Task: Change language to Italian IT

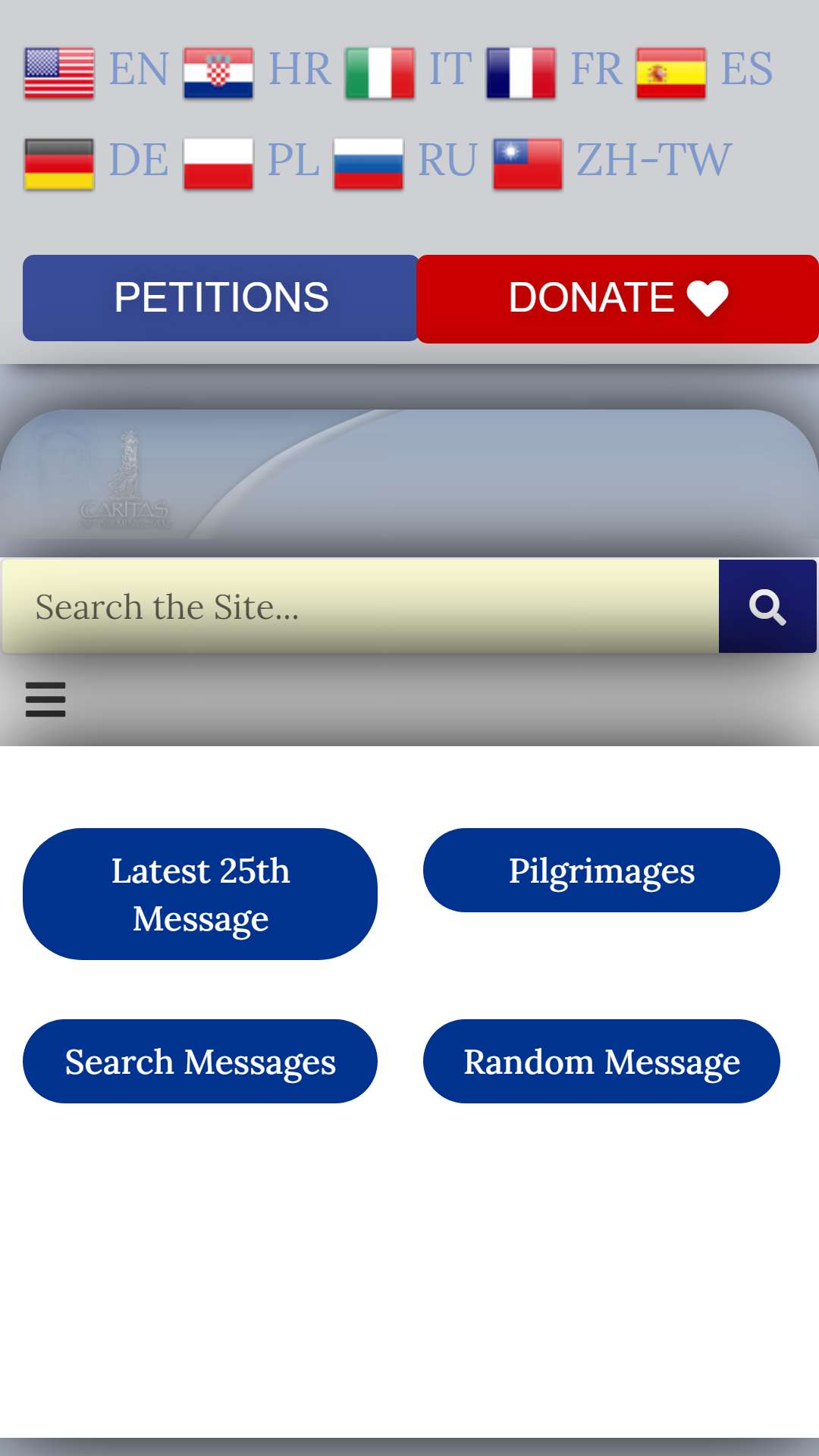Action: (409, 70)
